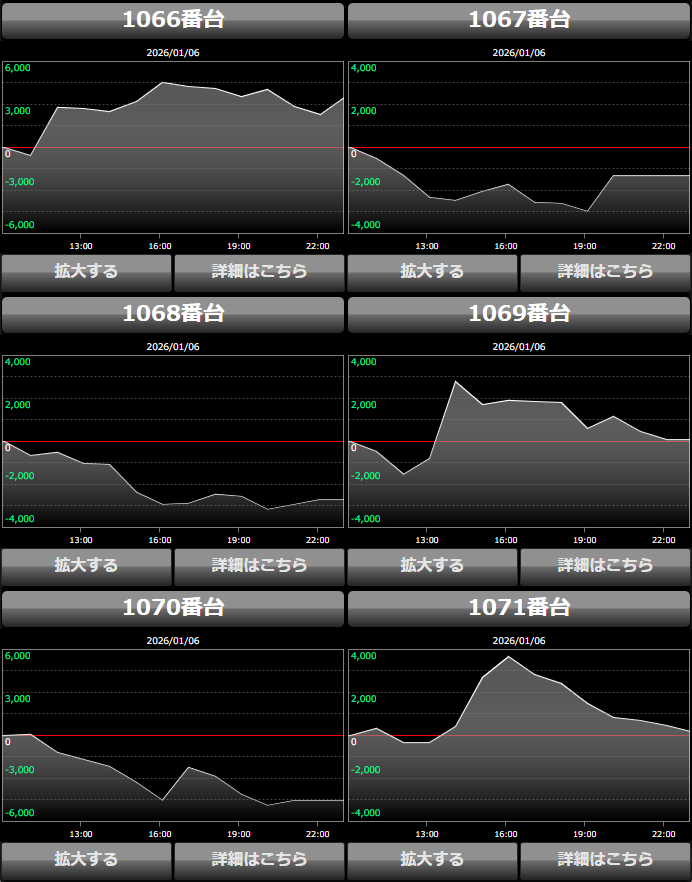692x882 pixels.
Task: Enlarge the 1071番台 chart
Action: click(432, 859)
